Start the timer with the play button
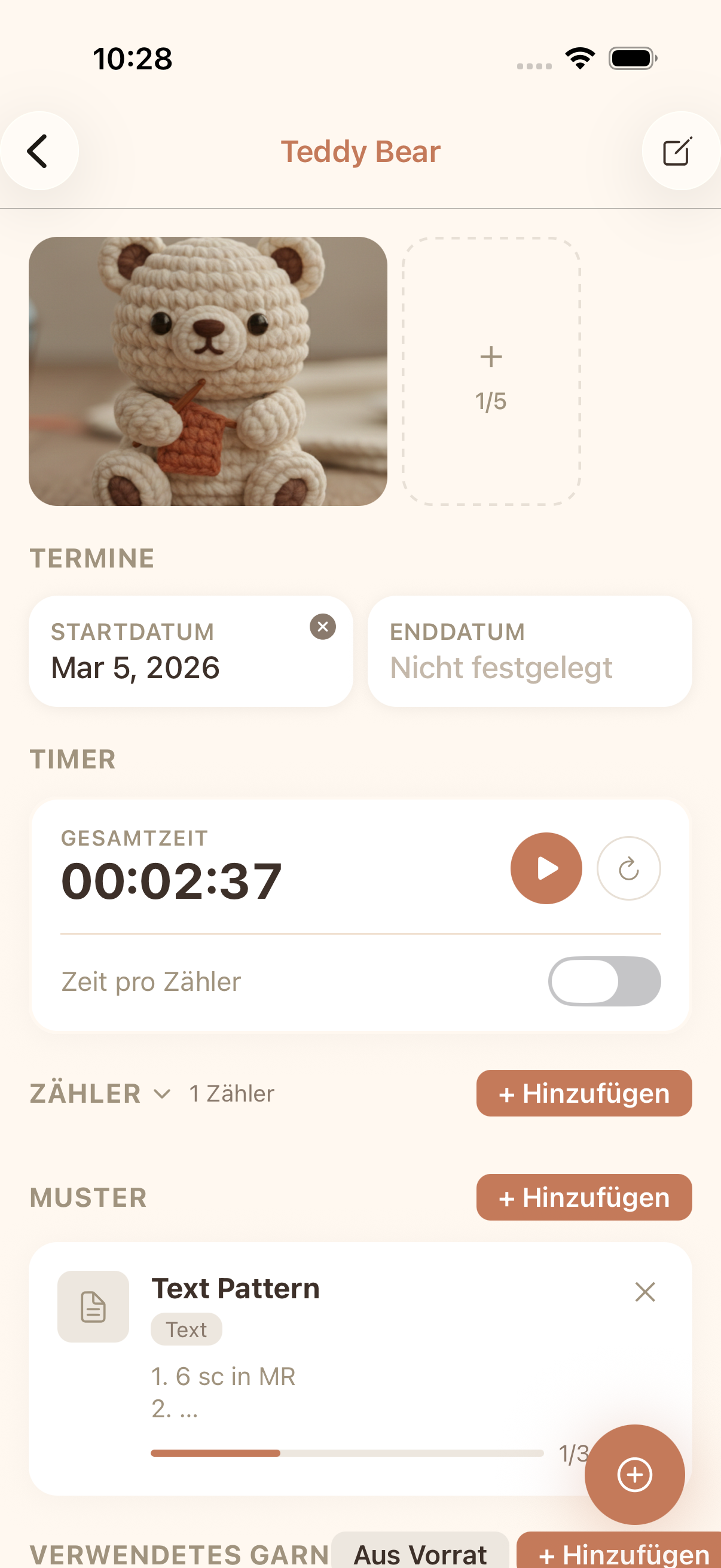The image size is (721, 1568). click(546, 868)
